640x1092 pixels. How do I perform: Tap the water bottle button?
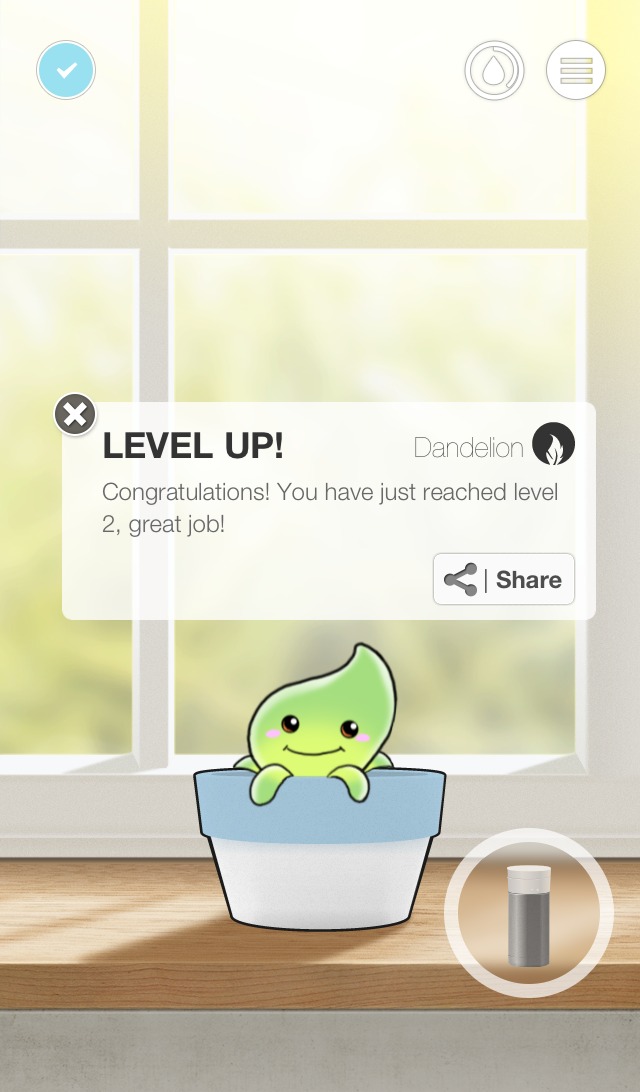point(529,913)
